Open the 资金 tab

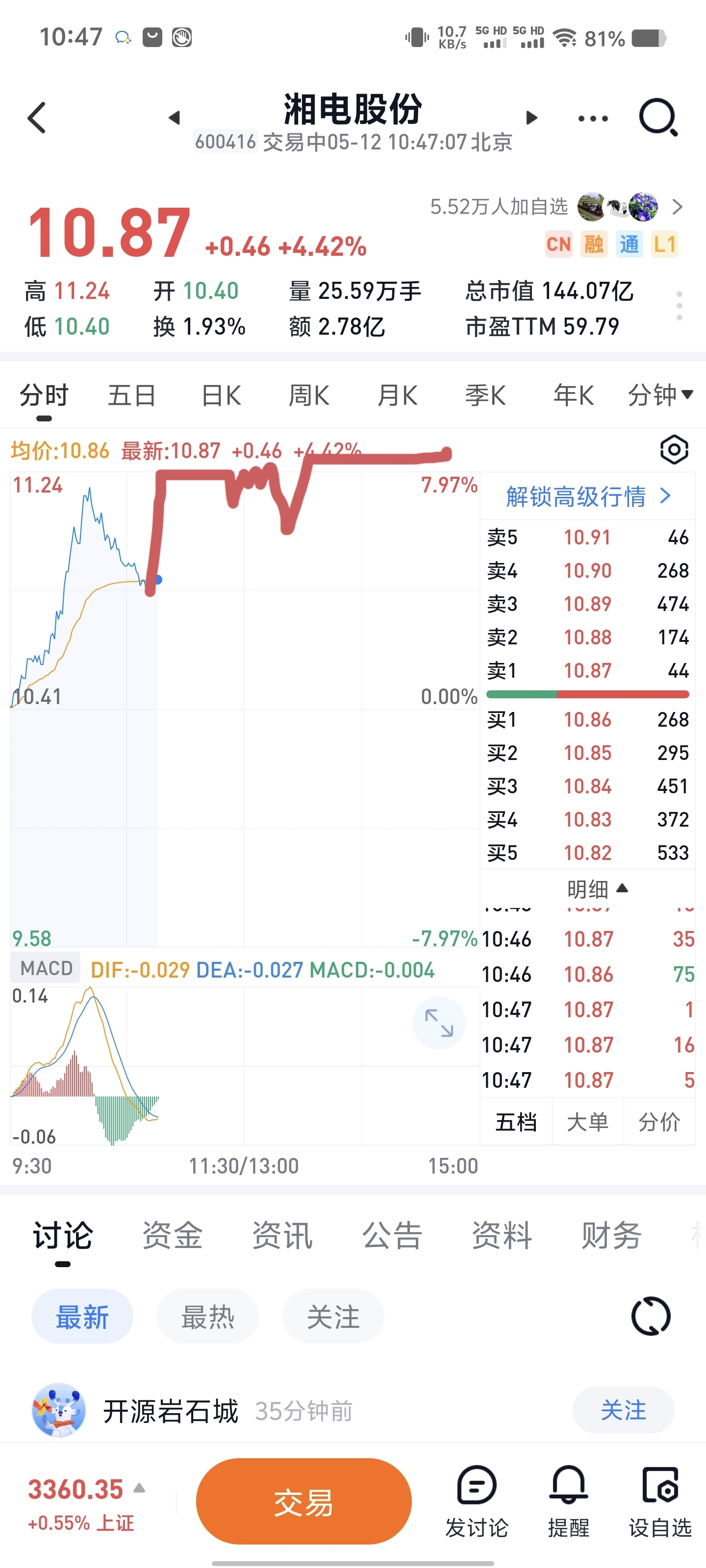[173, 1236]
